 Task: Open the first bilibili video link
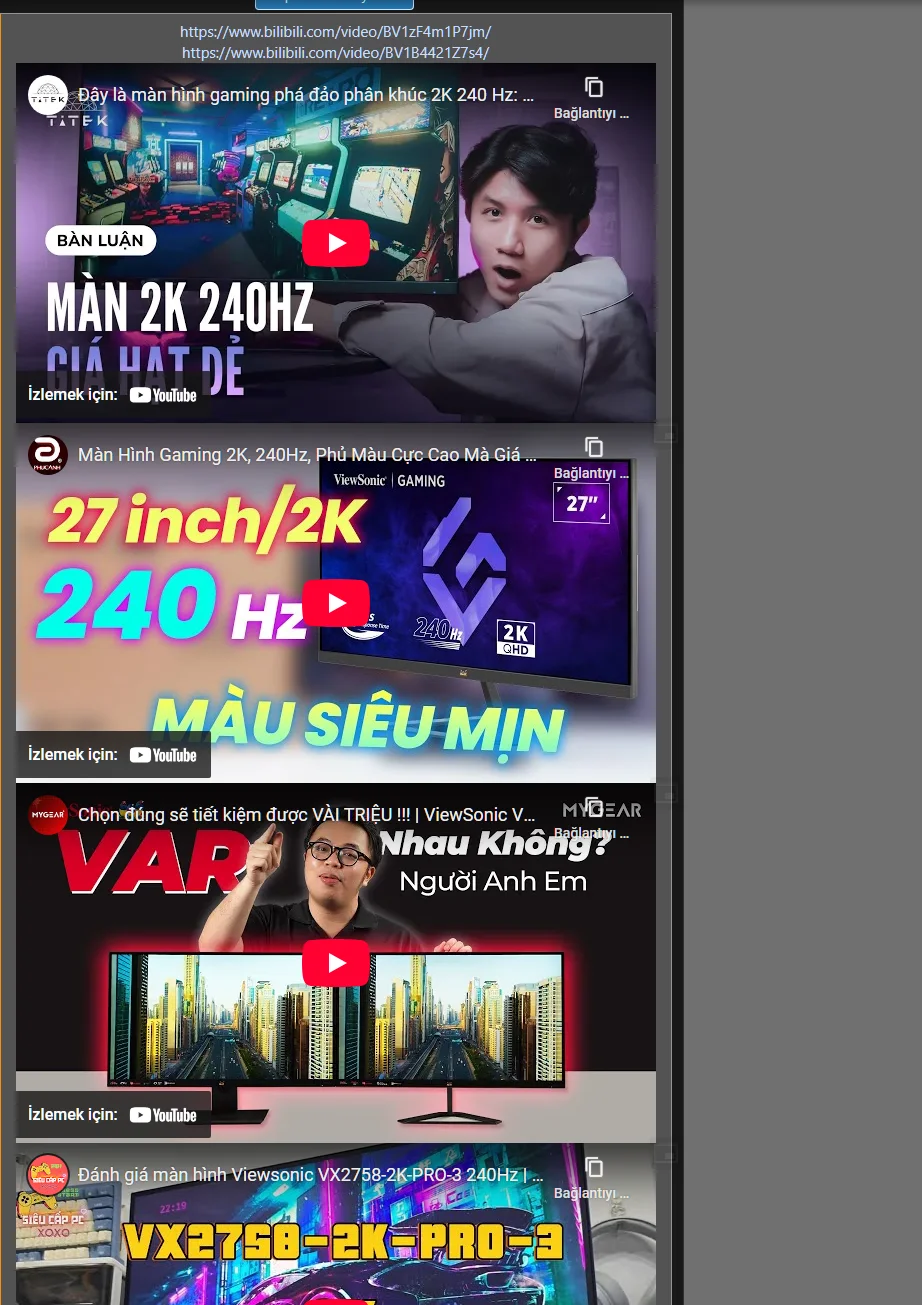pyautogui.click(x=335, y=32)
